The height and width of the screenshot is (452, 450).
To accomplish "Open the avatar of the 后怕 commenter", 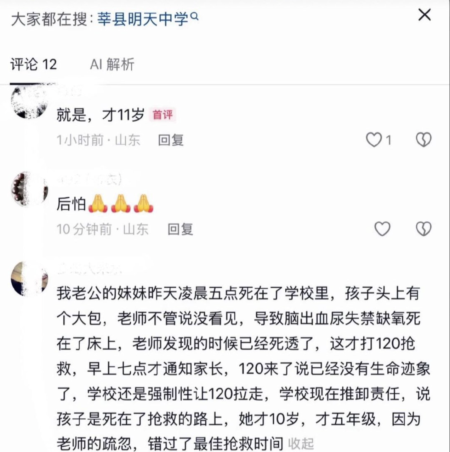I will (29, 189).
